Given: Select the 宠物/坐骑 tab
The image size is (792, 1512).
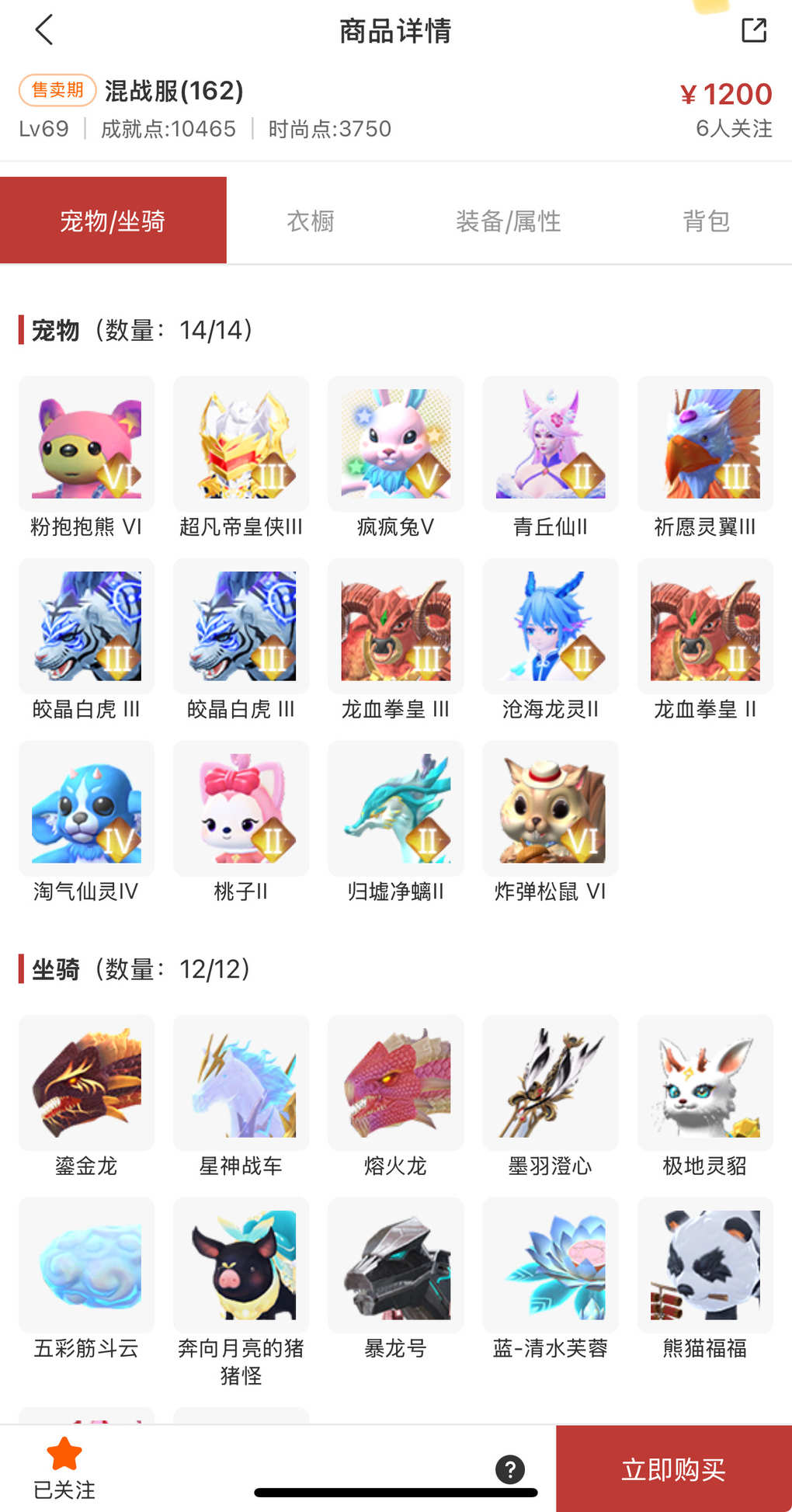Looking at the screenshot, I should tap(113, 221).
